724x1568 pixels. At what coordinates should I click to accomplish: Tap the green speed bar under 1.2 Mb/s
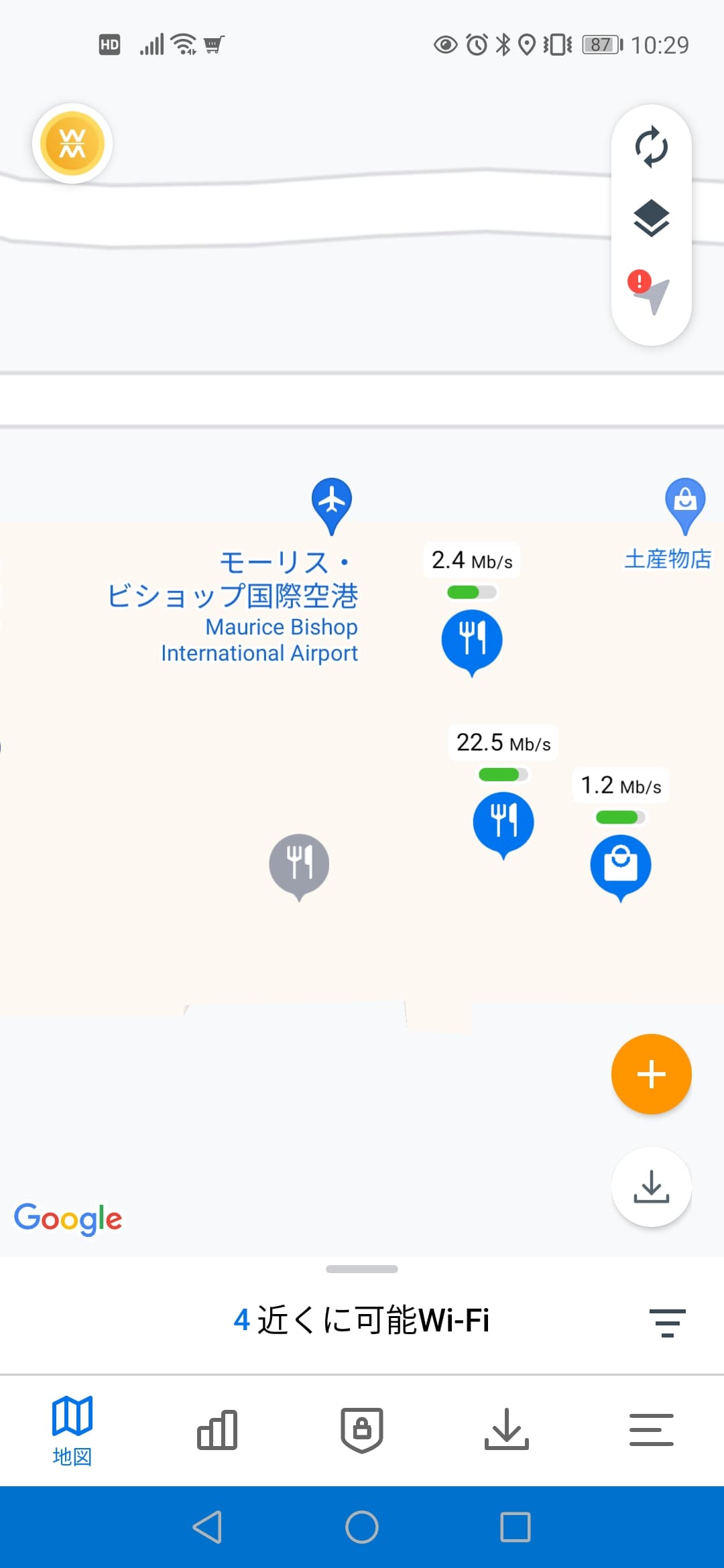[x=619, y=816]
